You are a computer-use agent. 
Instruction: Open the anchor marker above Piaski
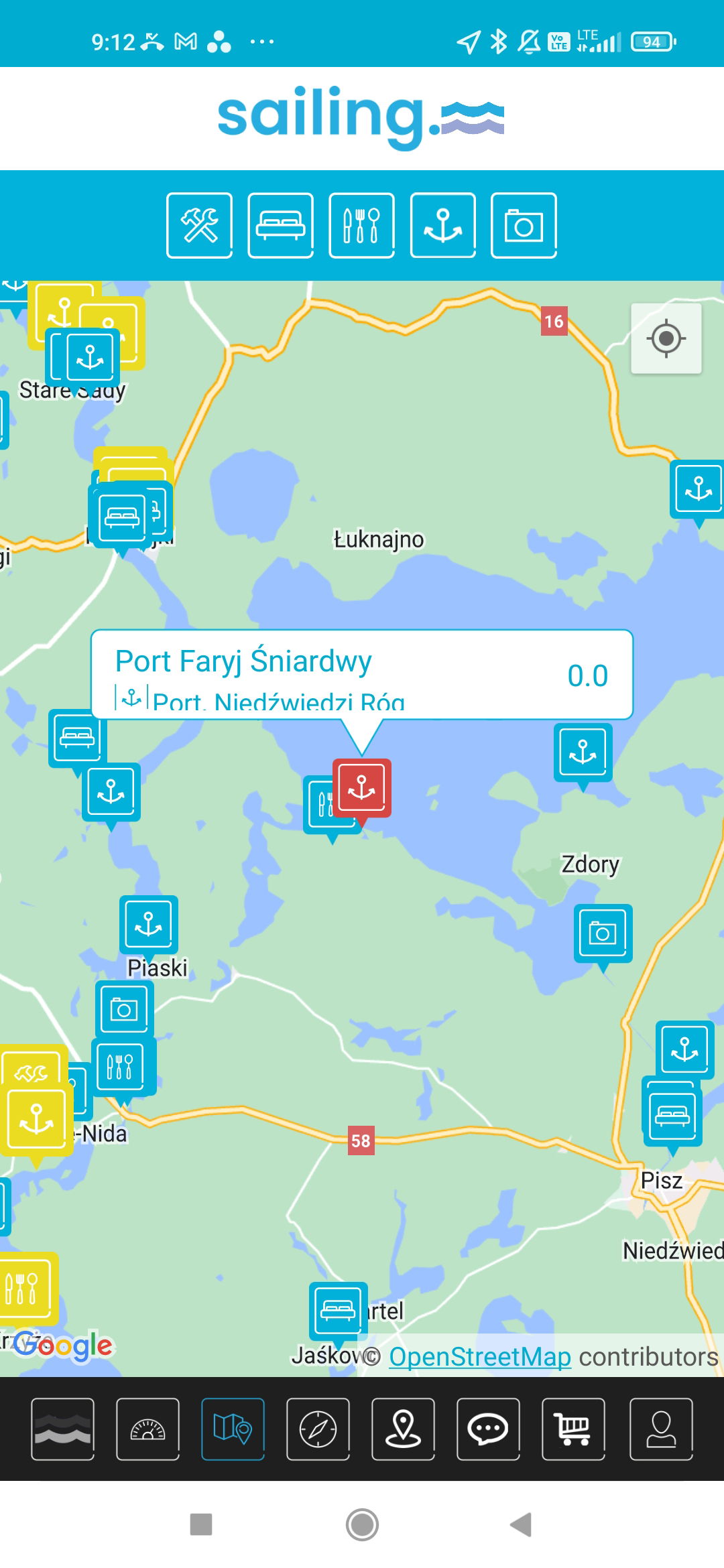tap(149, 925)
